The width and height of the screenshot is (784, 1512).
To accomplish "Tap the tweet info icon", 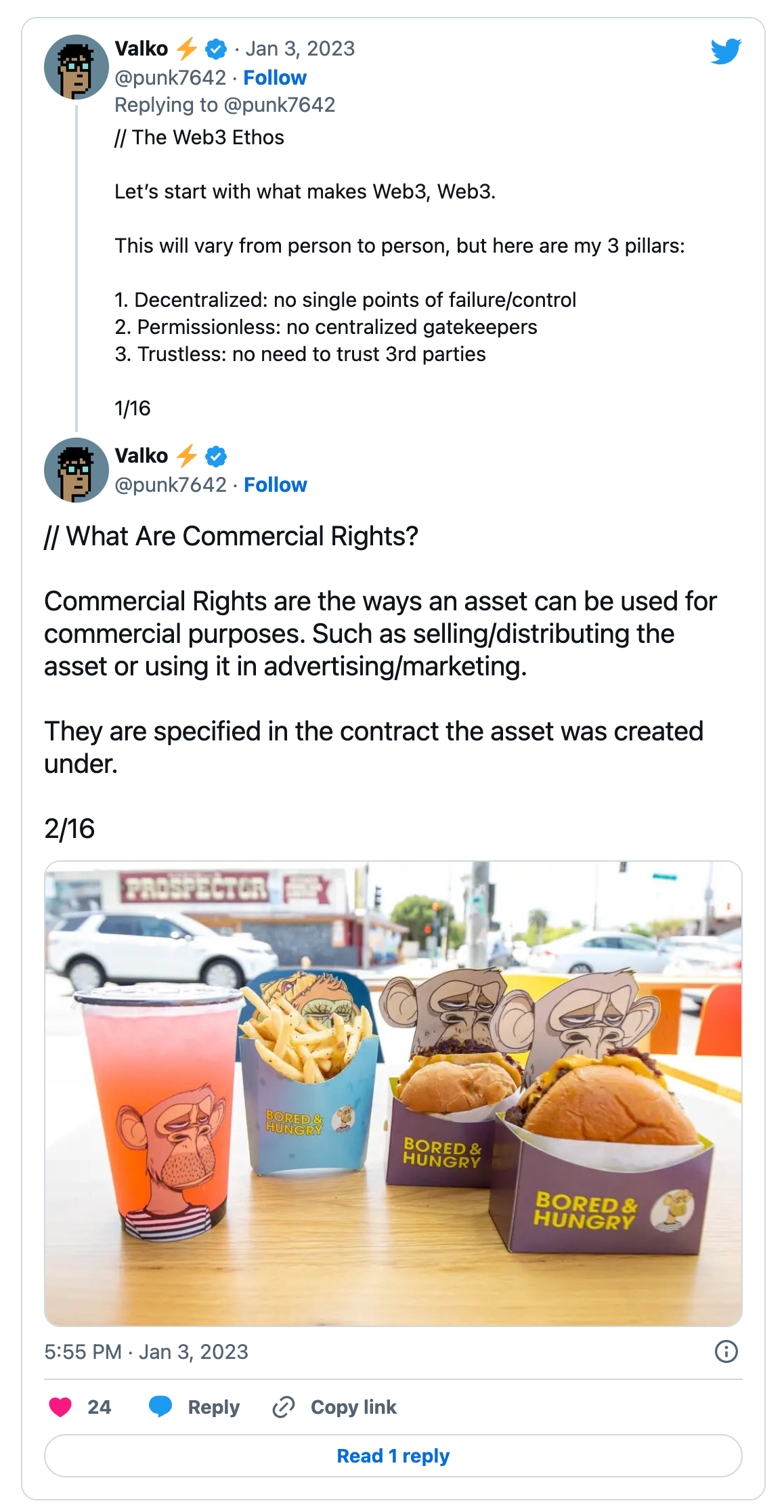I will pos(726,1351).
